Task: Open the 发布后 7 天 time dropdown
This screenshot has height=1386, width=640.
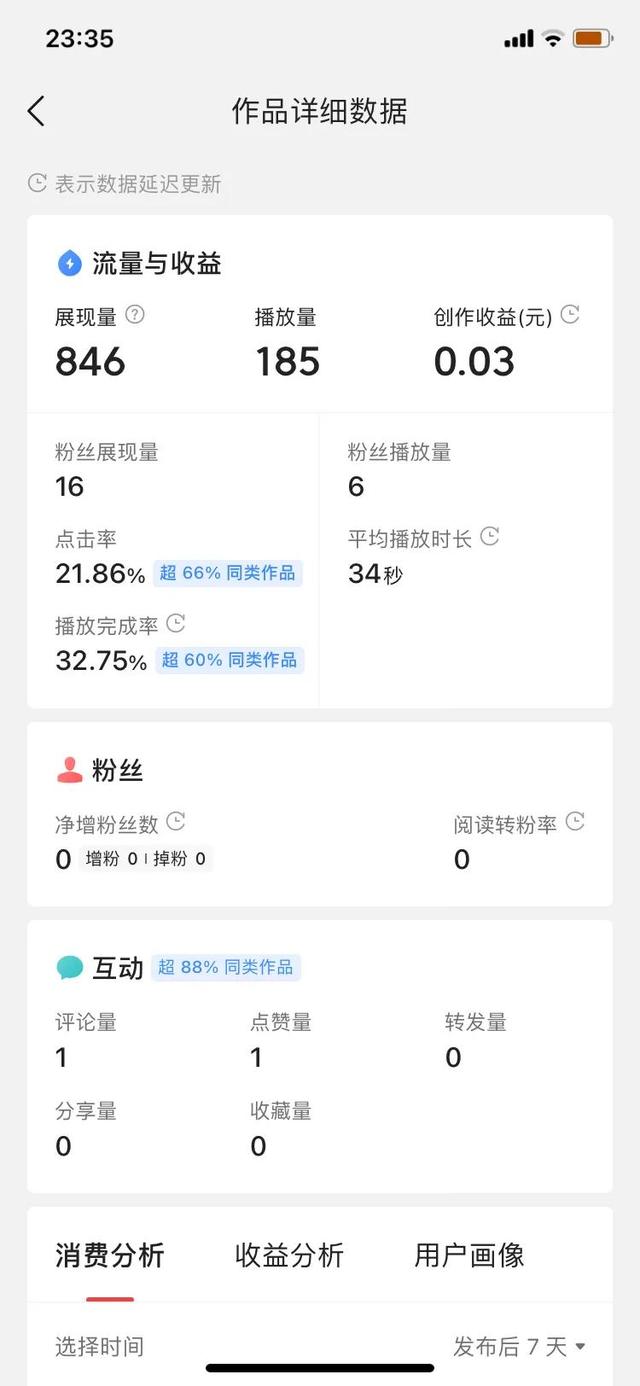Action: [x=519, y=1347]
